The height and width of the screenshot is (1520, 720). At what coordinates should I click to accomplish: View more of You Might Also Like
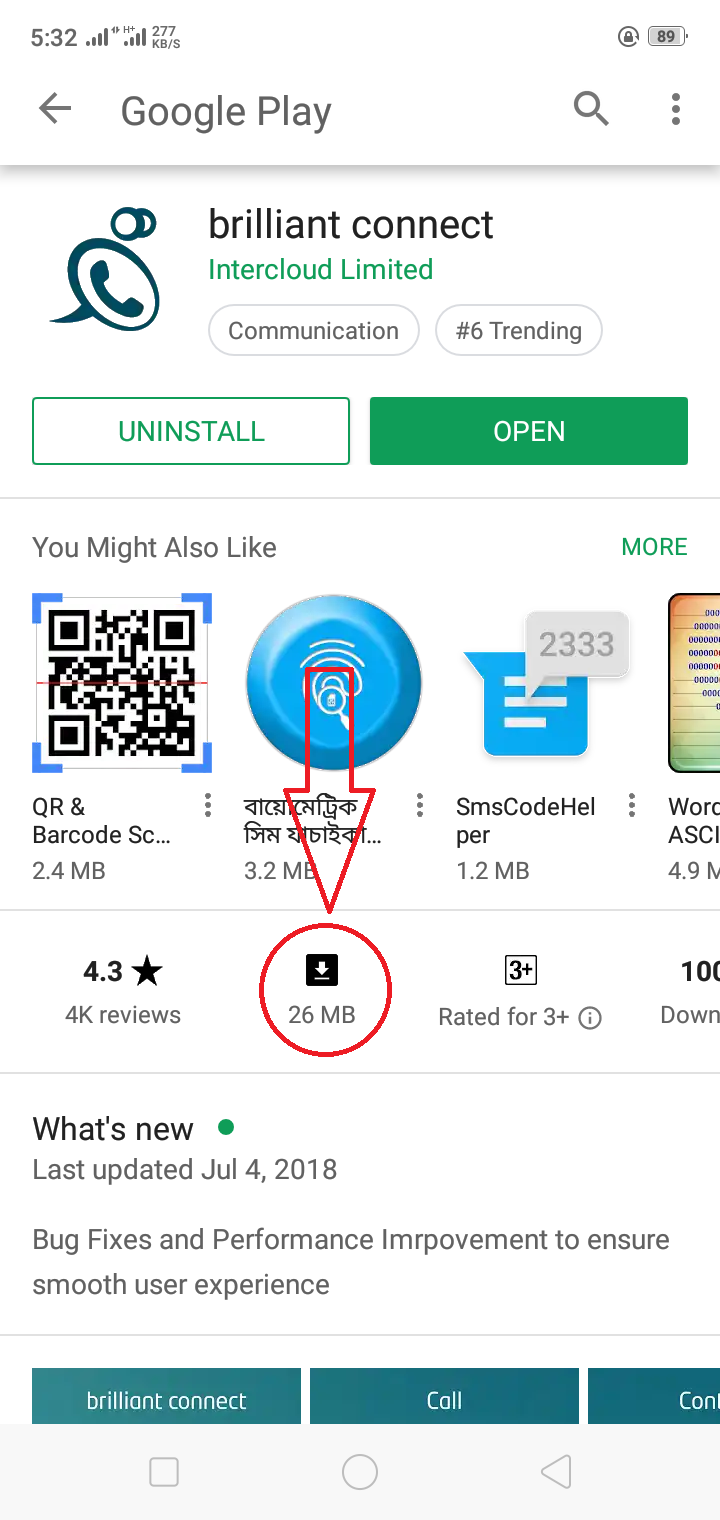[x=654, y=547]
